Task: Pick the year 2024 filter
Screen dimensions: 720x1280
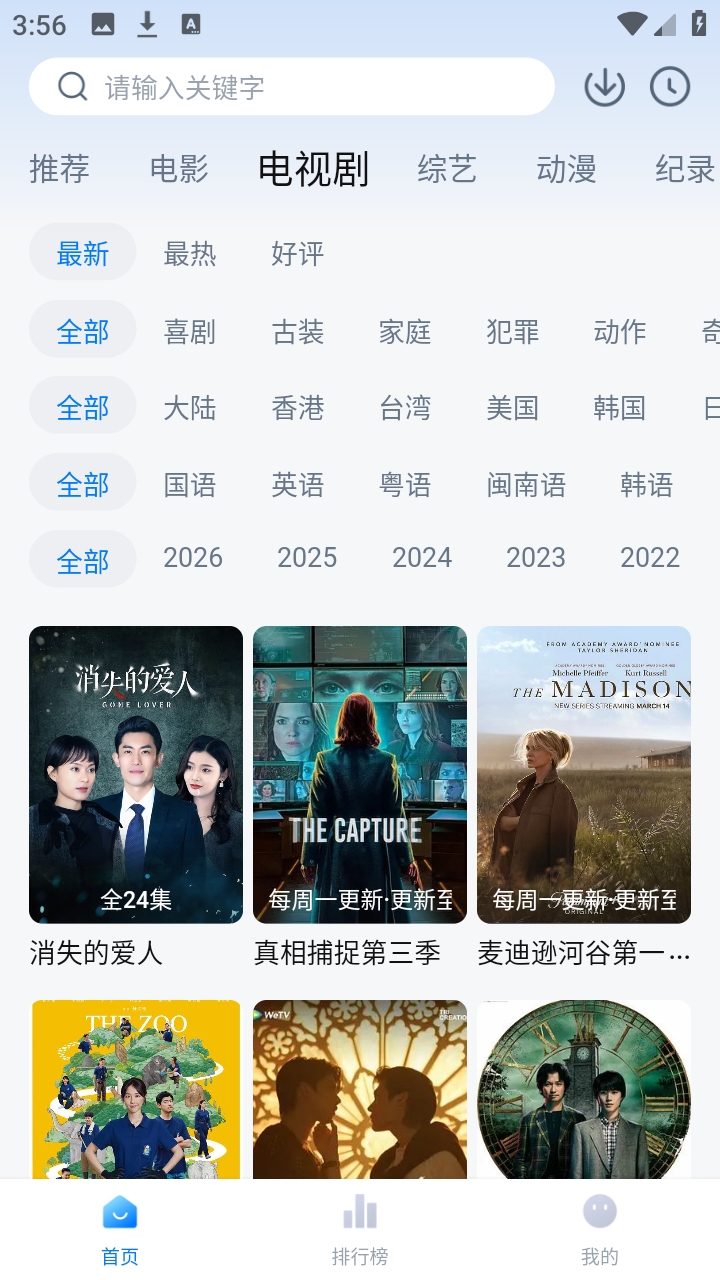Action: [422, 558]
